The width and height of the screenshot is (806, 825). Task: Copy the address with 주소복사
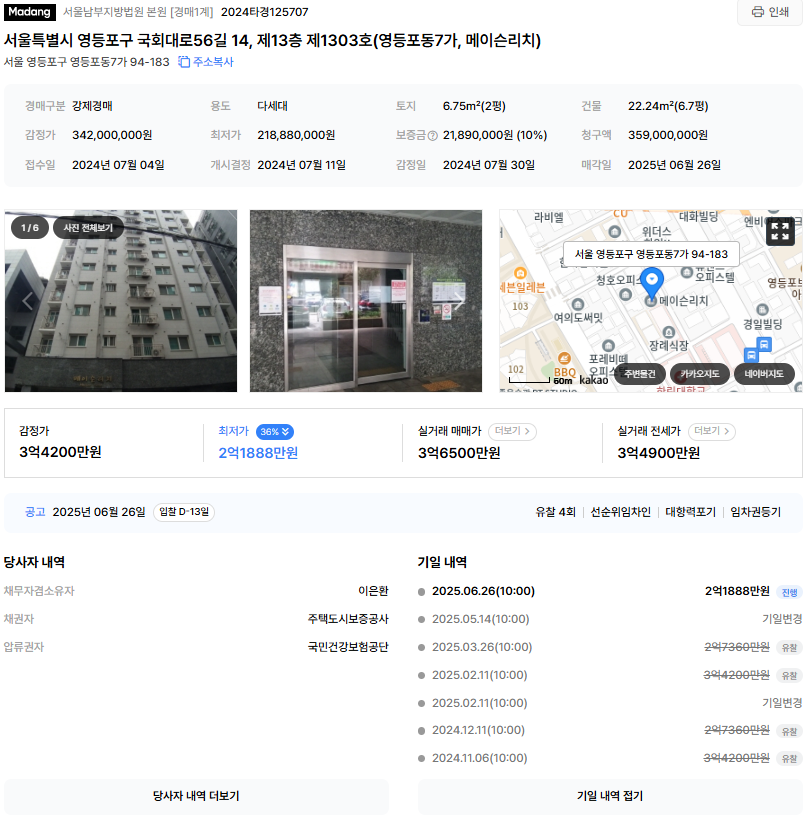click(206, 62)
